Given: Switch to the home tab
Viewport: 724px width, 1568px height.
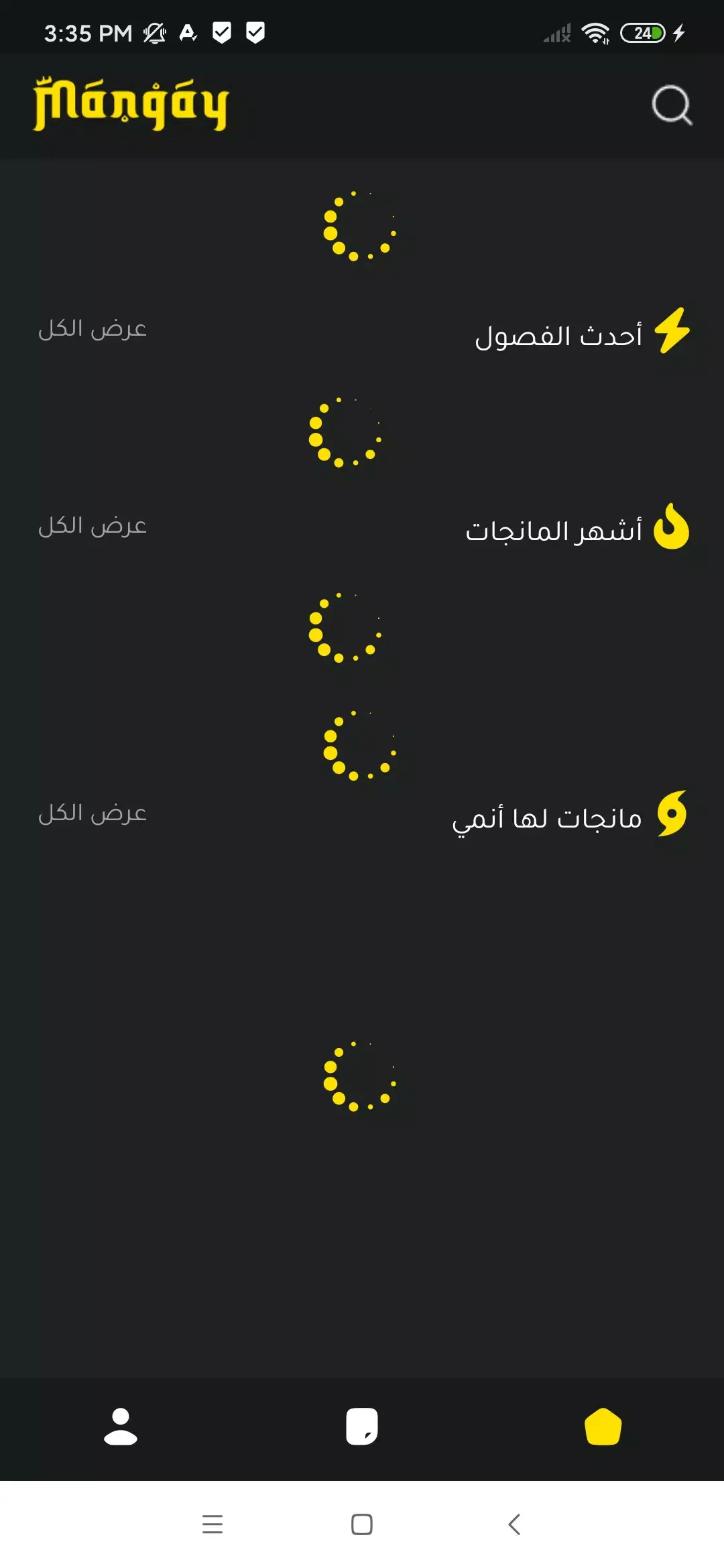Looking at the screenshot, I should click(603, 1426).
